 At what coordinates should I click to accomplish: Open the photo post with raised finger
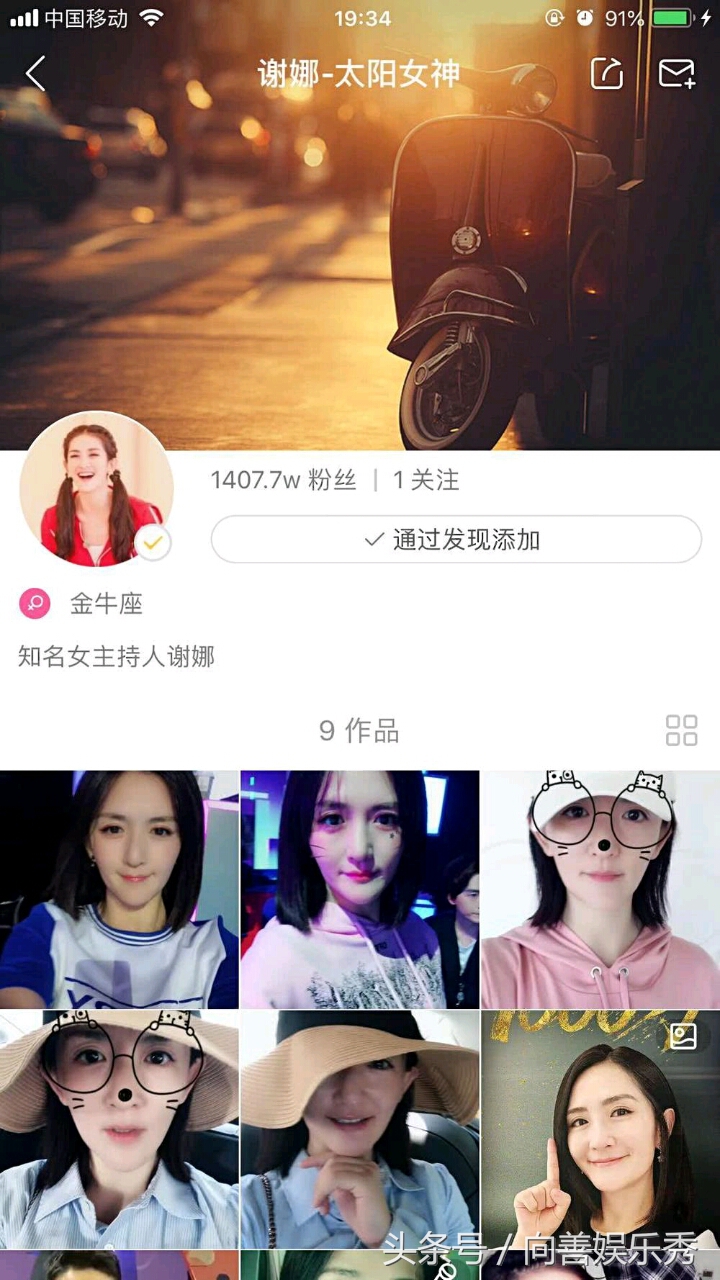[x=600, y=1129]
